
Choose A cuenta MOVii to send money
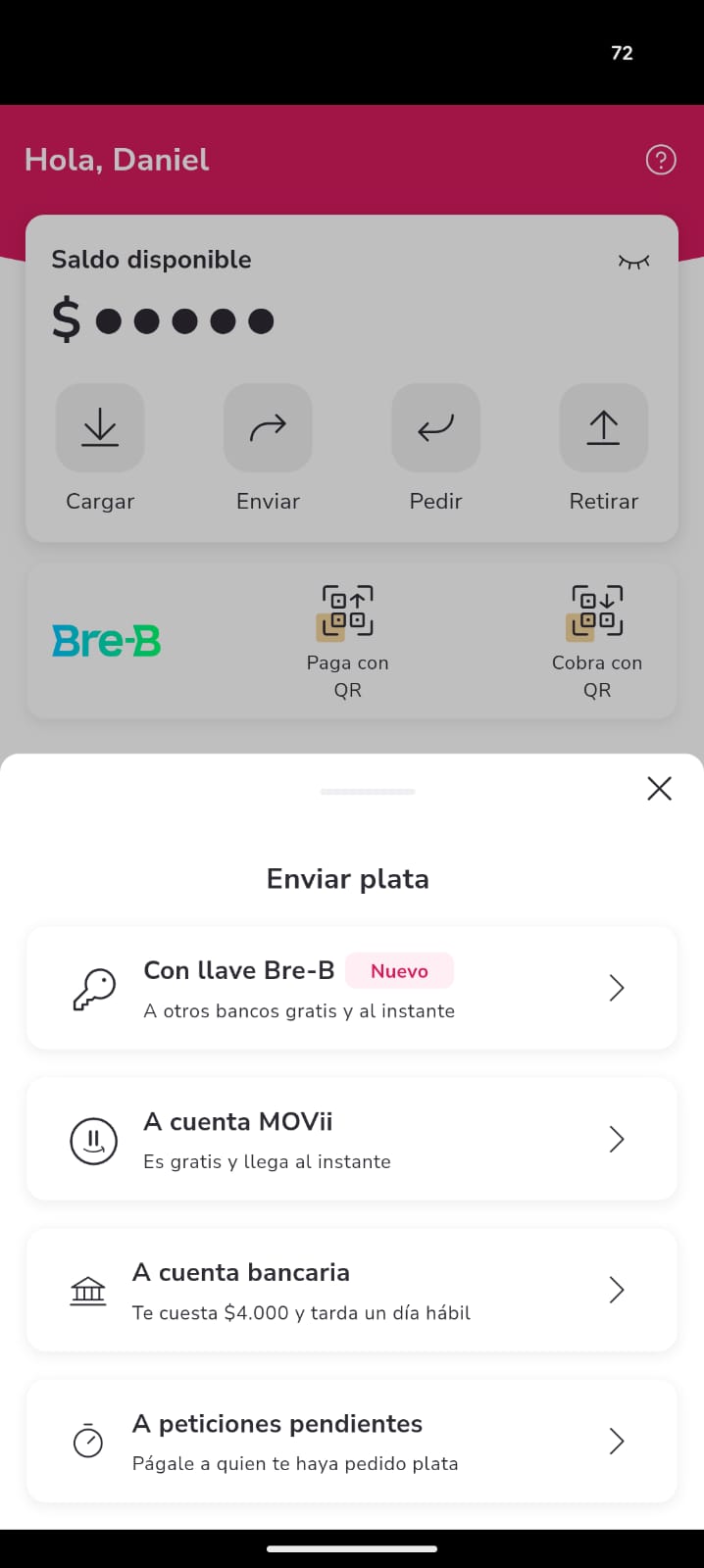point(351,1139)
